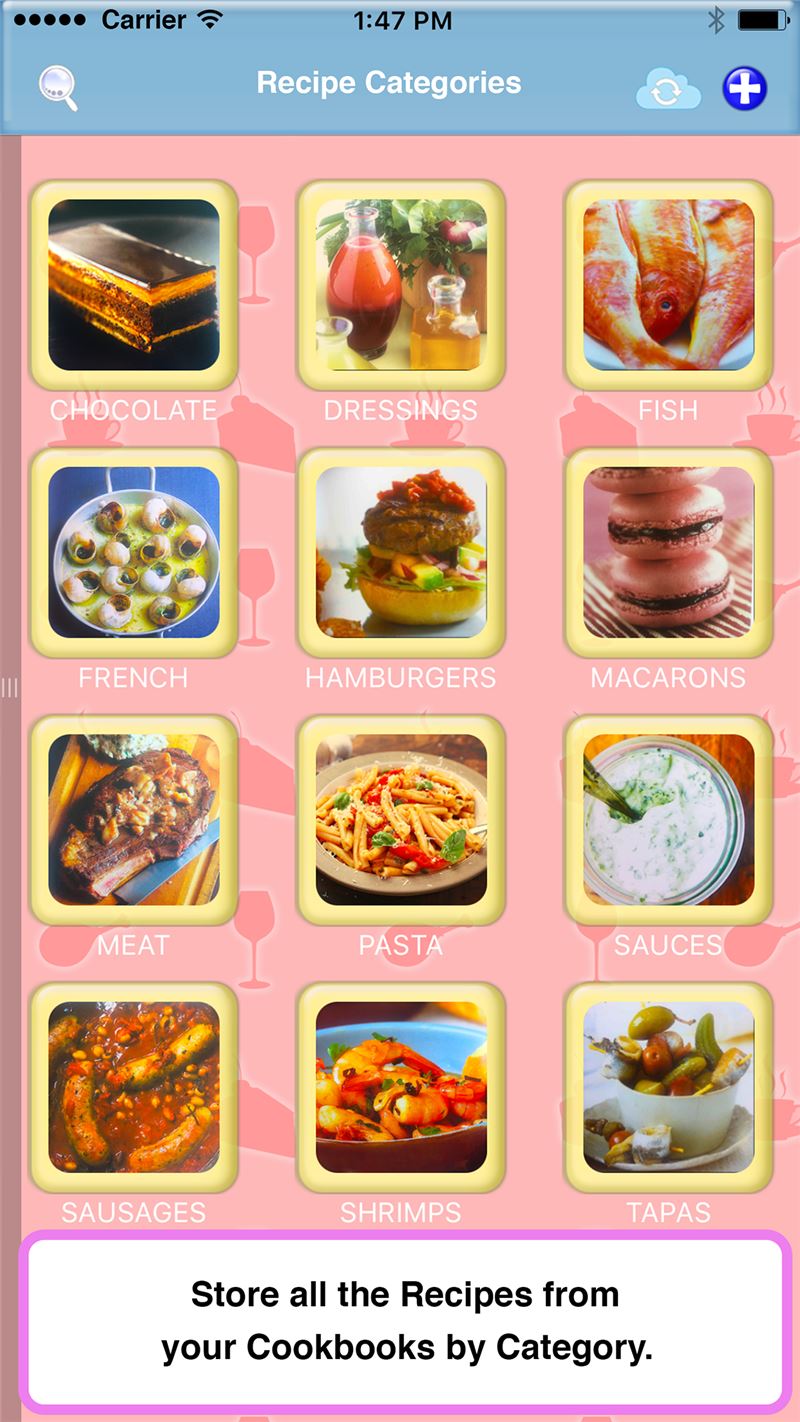The width and height of the screenshot is (800, 1422).
Task: View the Sauces category
Action: 669,820
